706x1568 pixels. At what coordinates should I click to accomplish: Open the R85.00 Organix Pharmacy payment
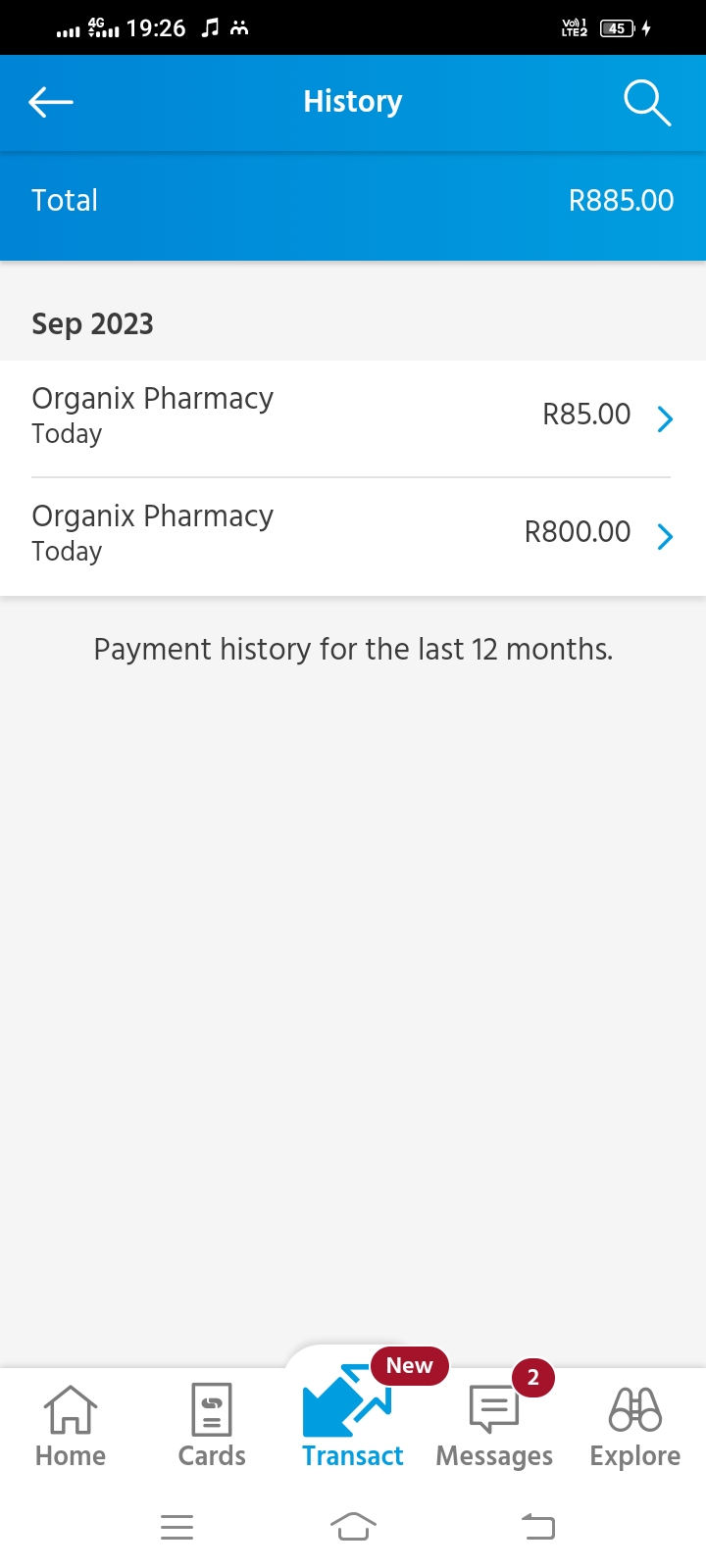[x=353, y=418]
